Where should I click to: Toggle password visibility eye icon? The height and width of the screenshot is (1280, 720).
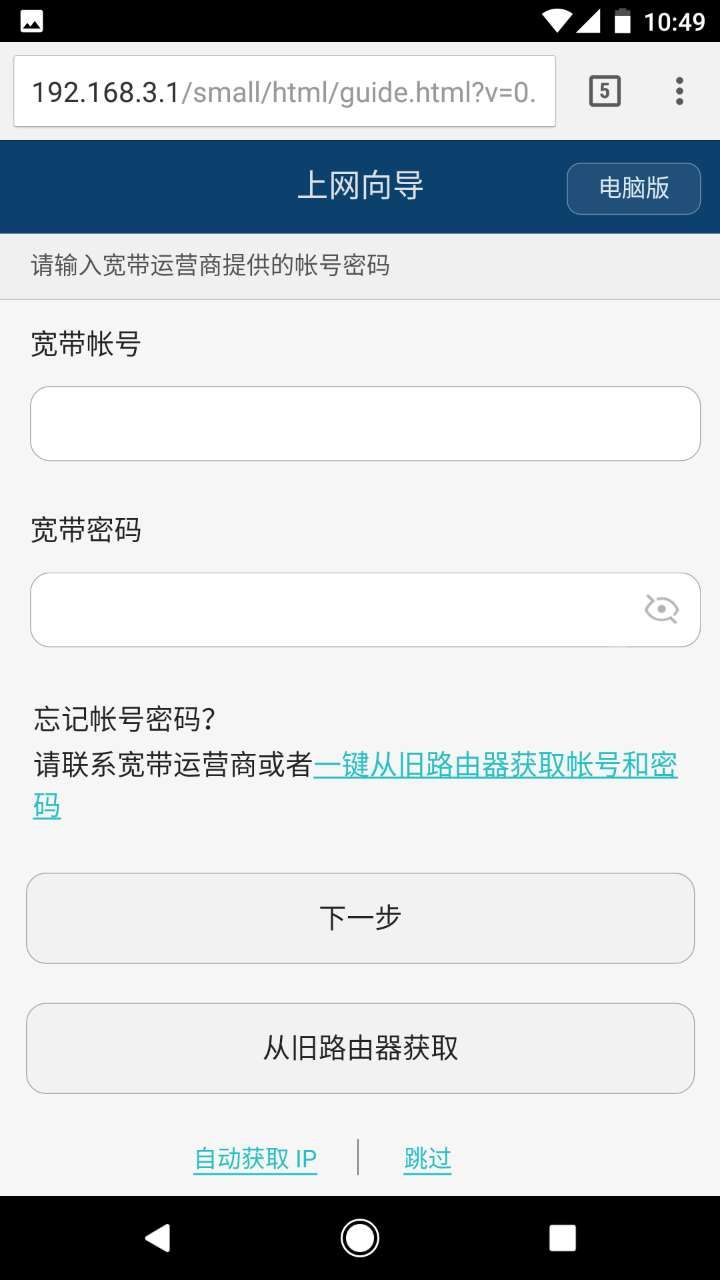click(661, 609)
